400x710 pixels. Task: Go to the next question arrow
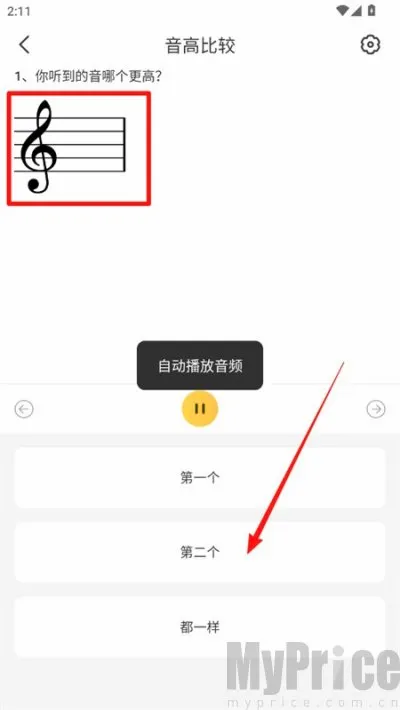tap(376, 409)
